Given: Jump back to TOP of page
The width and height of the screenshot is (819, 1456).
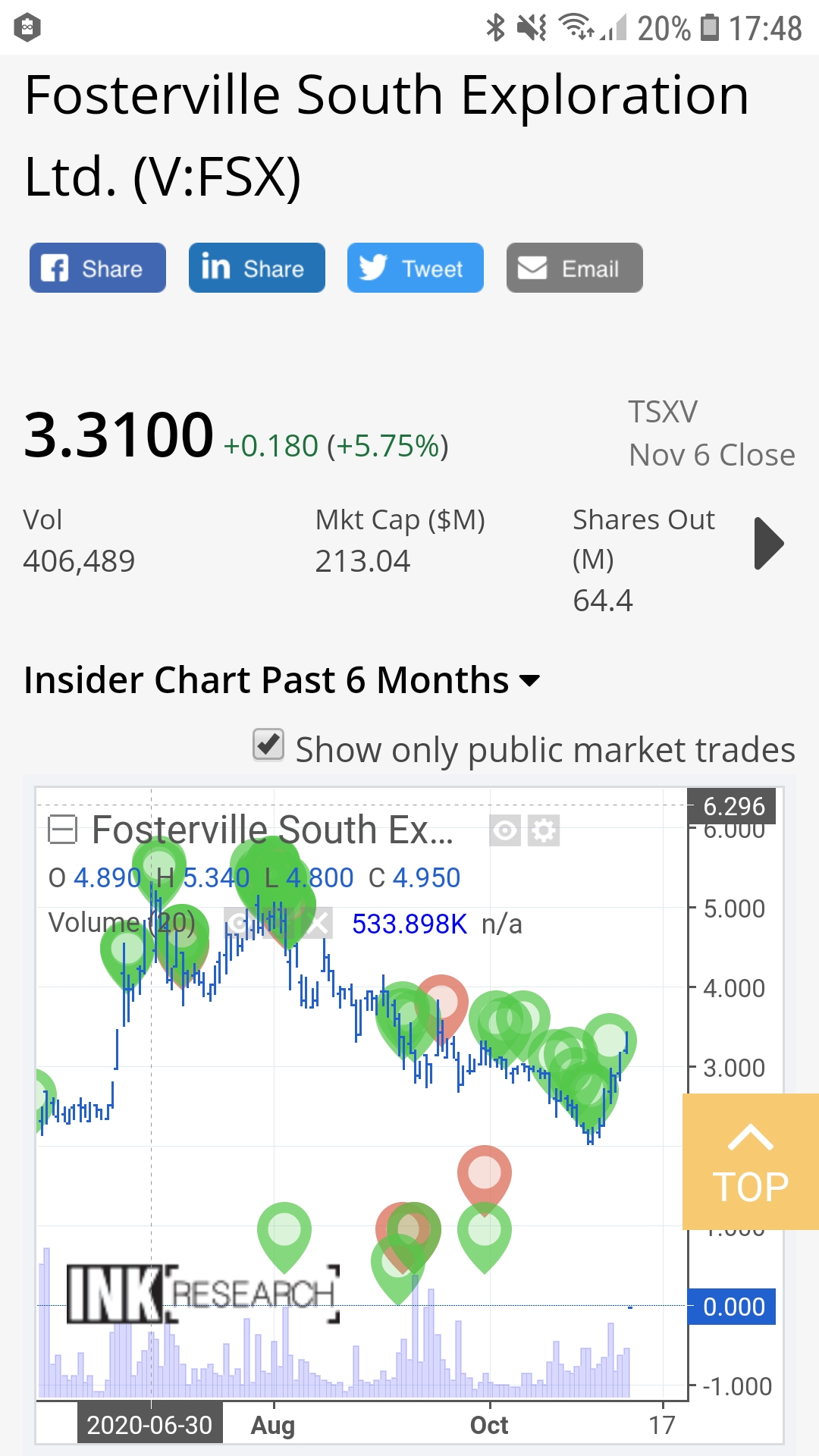Looking at the screenshot, I should 751,1162.
